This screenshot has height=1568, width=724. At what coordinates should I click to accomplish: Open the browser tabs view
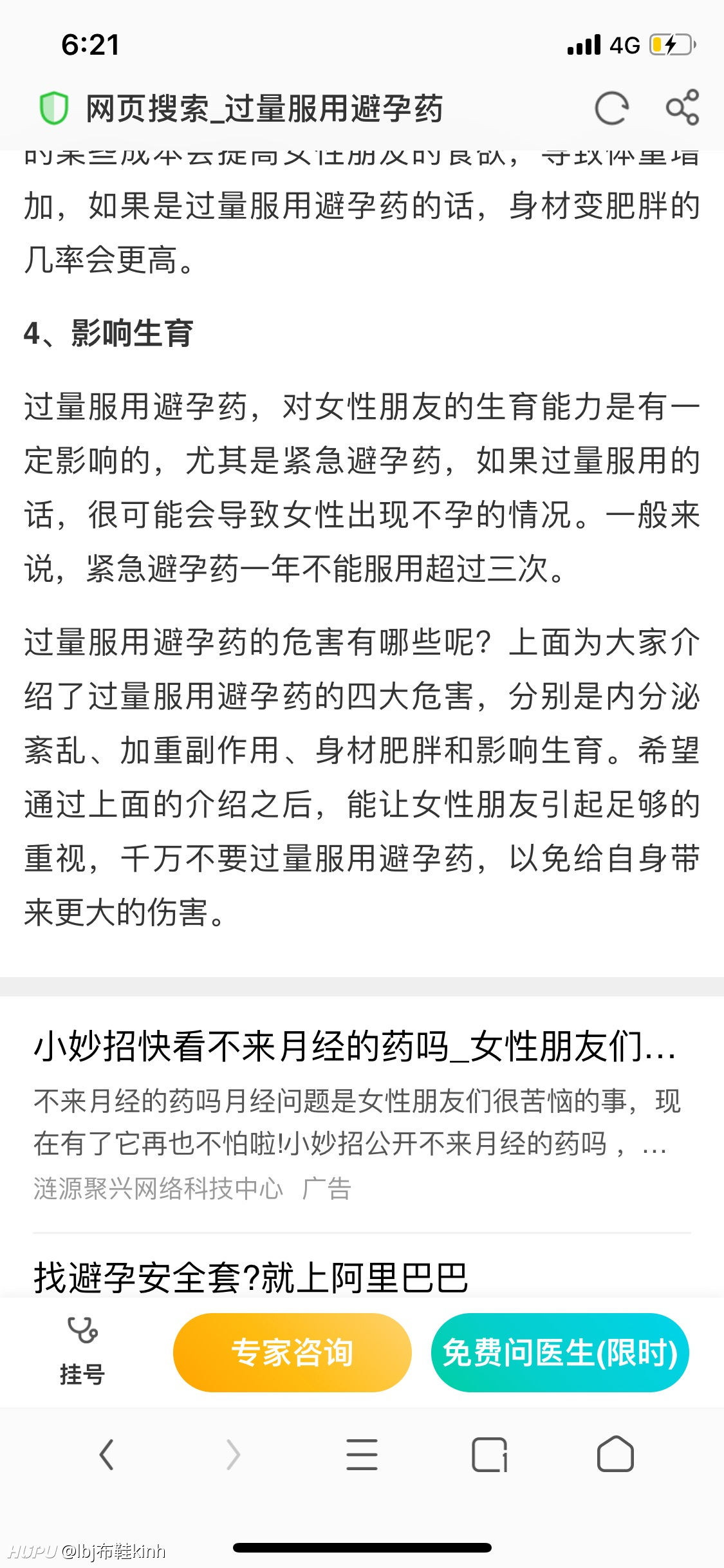click(x=489, y=1455)
